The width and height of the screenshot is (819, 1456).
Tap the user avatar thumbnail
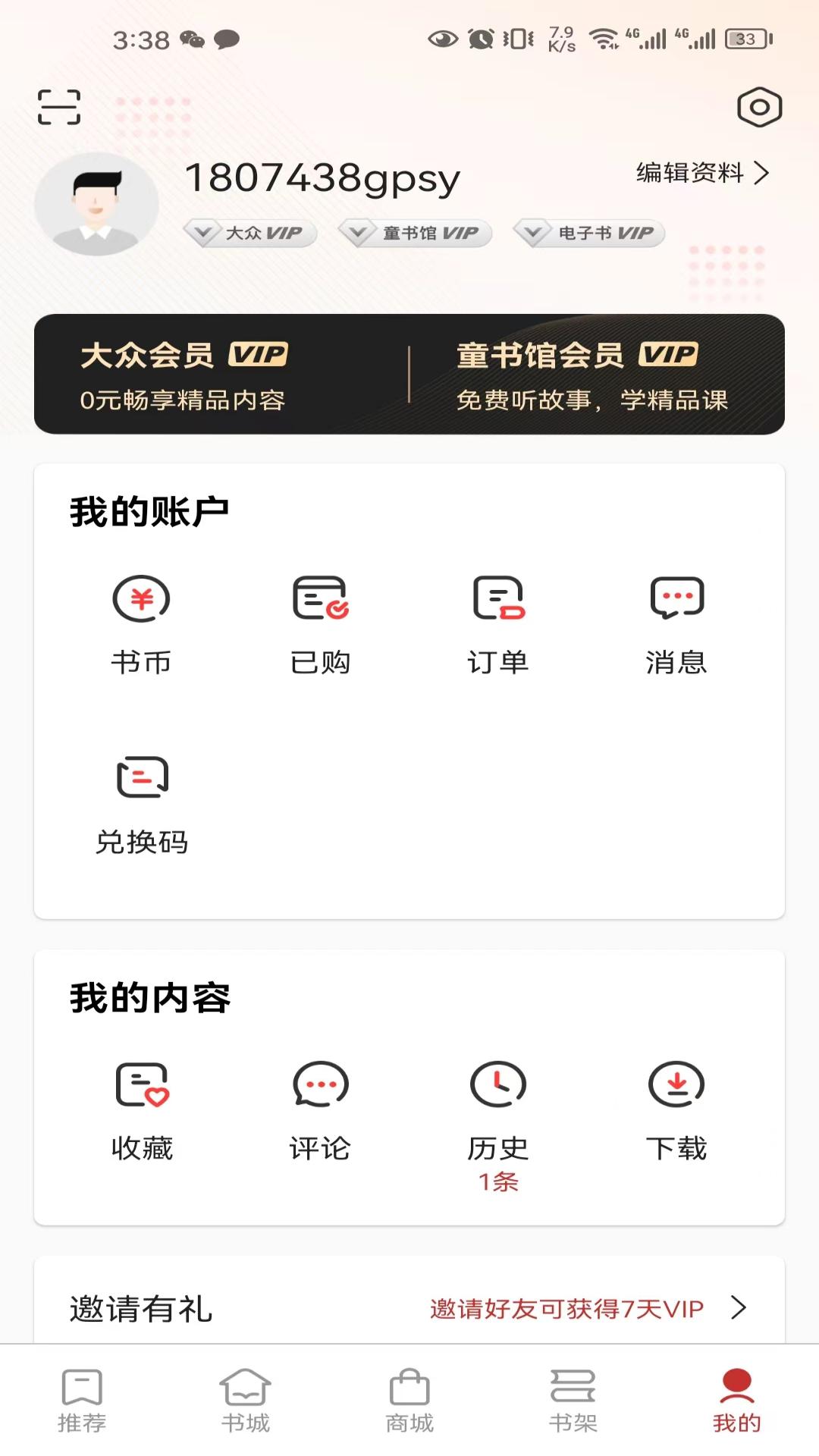[x=96, y=203]
